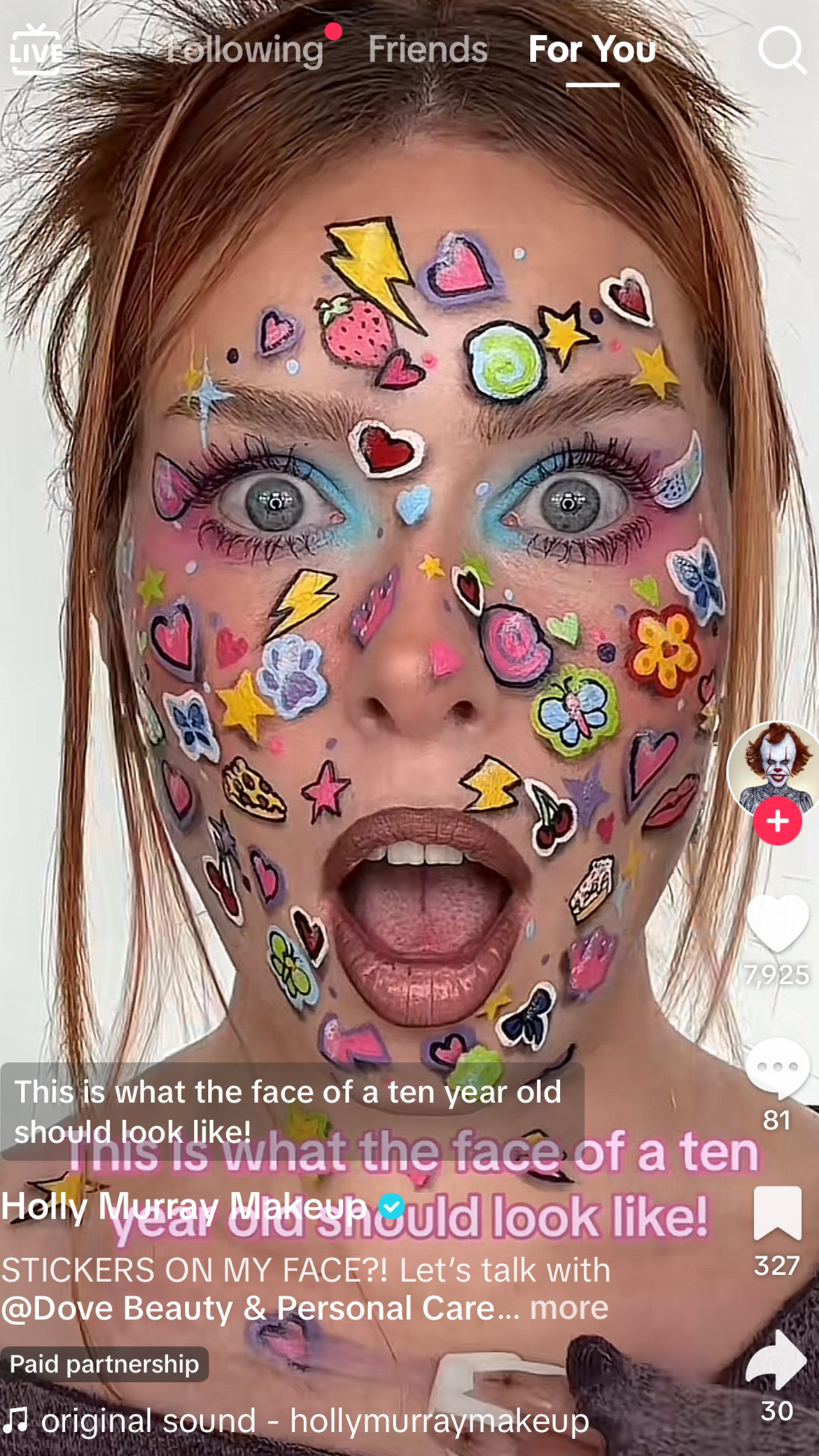
Task: Switch to the Friends tab
Action: tap(428, 49)
